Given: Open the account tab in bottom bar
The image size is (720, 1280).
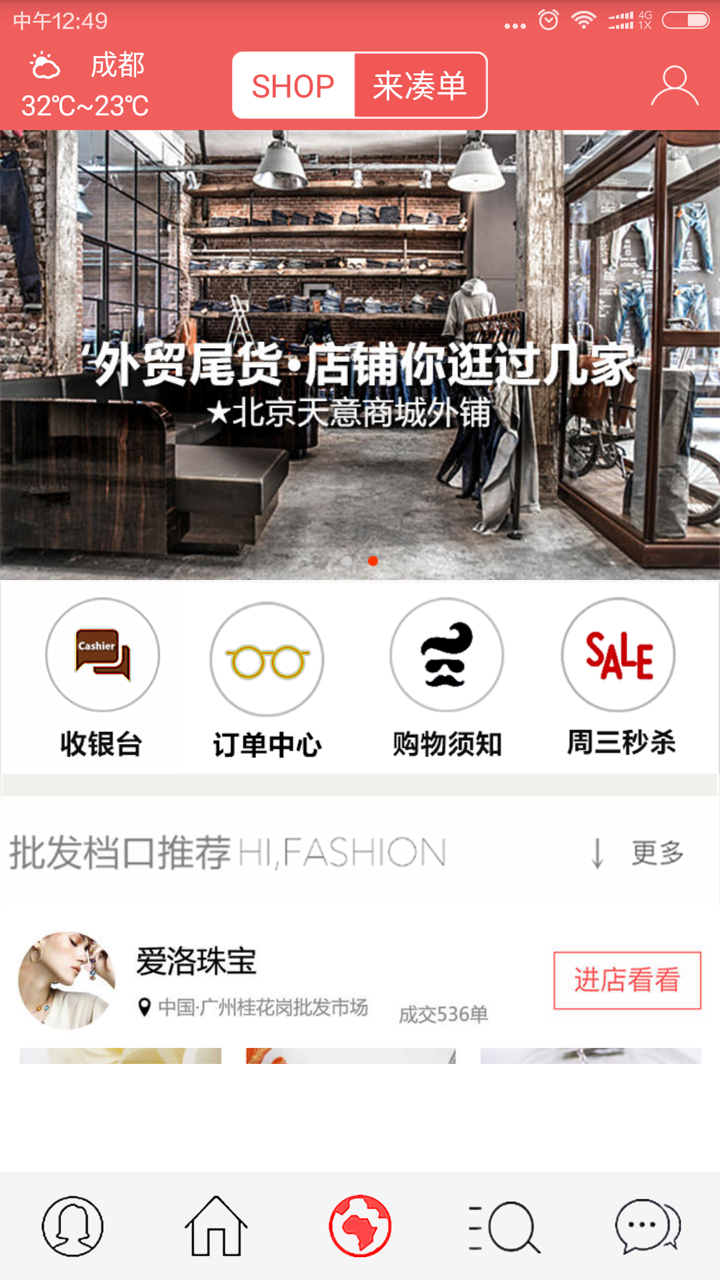Looking at the screenshot, I should pos(72,1226).
